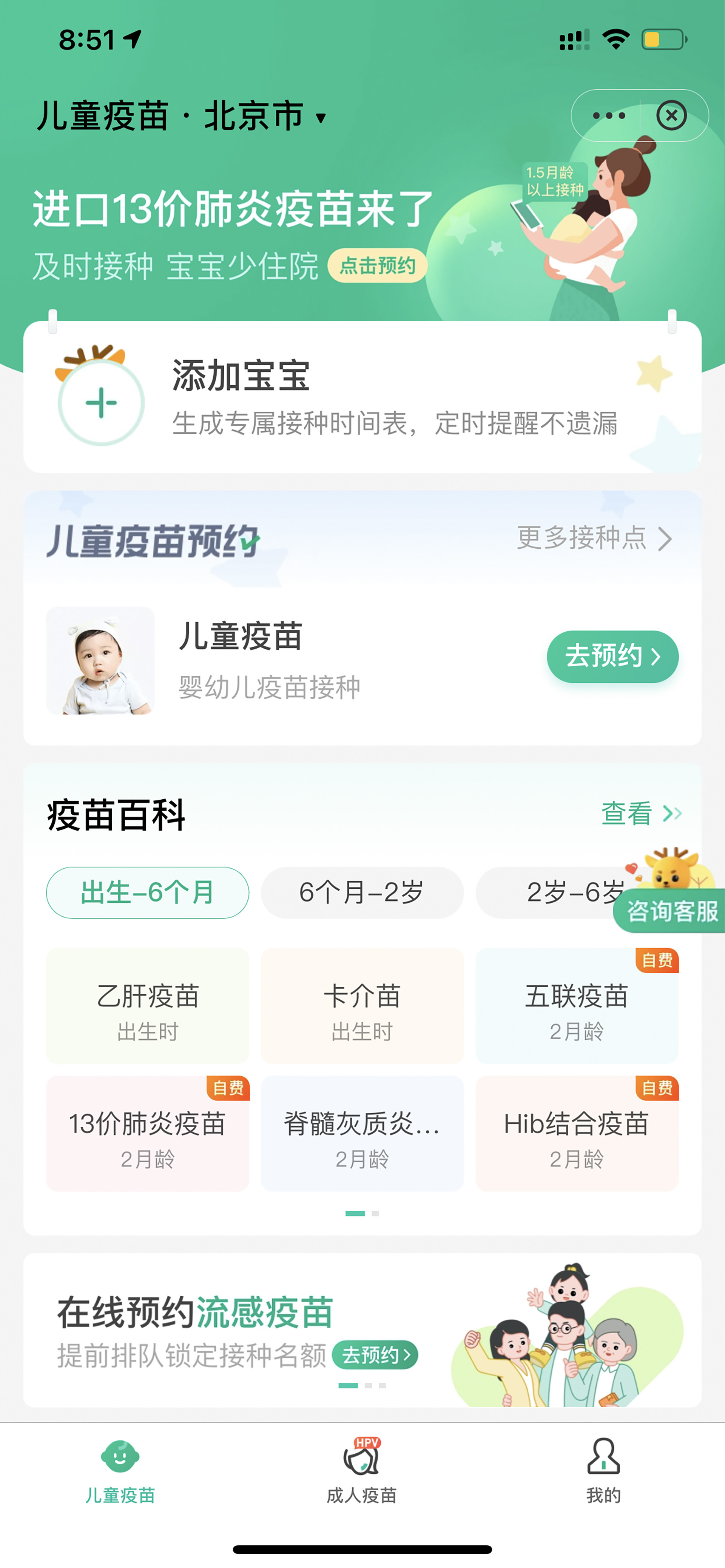Tap 点击预约 on the pneumonia vaccine banner
Image resolution: width=725 pixels, height=1568 pixels.
377,265
